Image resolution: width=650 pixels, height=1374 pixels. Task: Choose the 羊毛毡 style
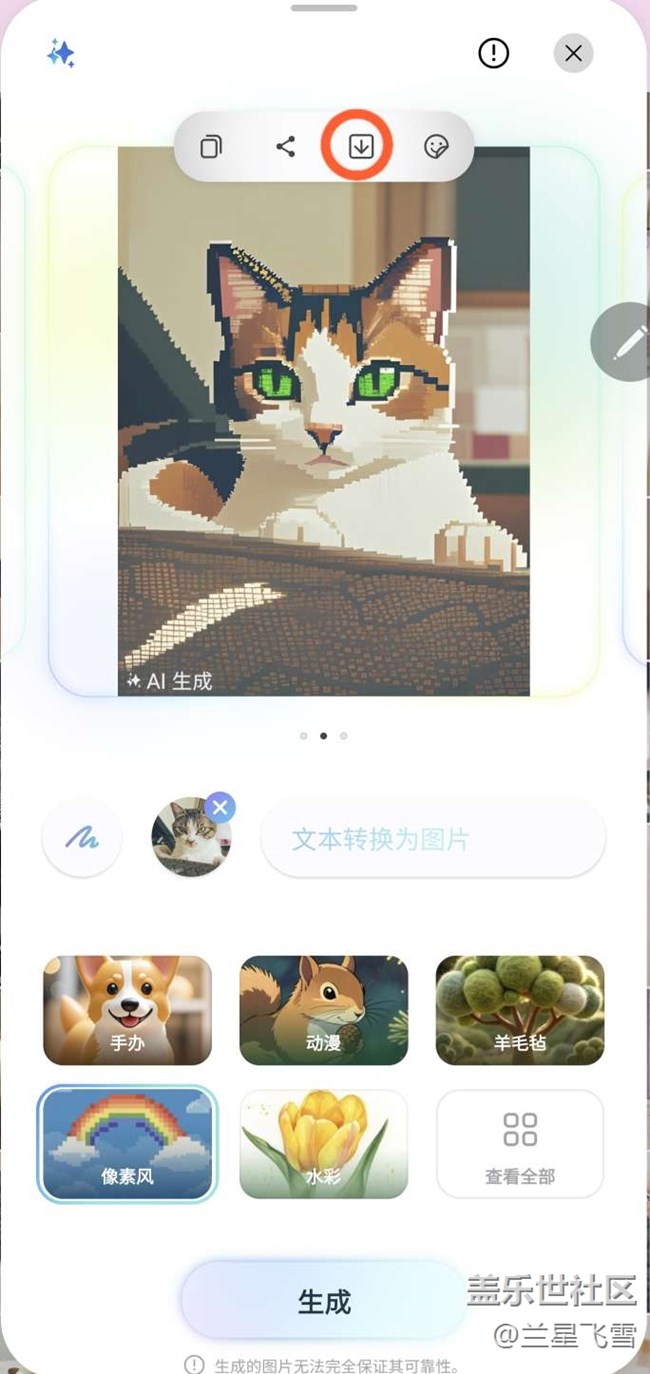click(520, 1010)
